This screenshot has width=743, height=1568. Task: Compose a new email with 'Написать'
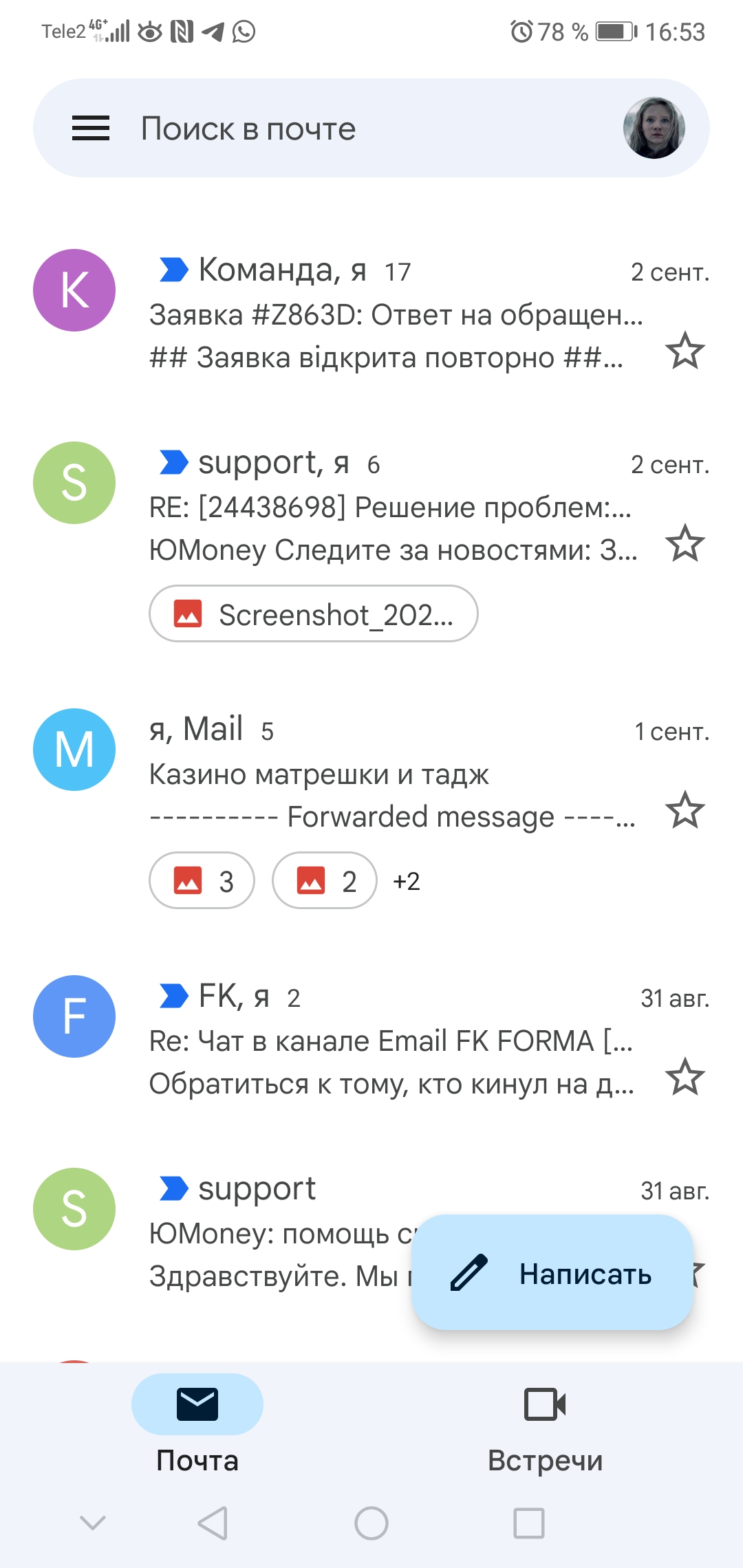click(552, 1272)
